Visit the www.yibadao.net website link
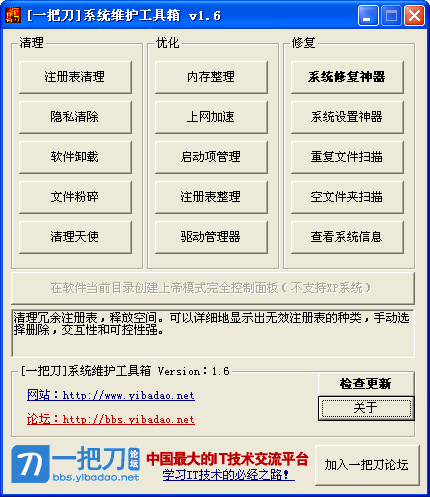Viewport: 430px width, 497px height. (111, 395)
